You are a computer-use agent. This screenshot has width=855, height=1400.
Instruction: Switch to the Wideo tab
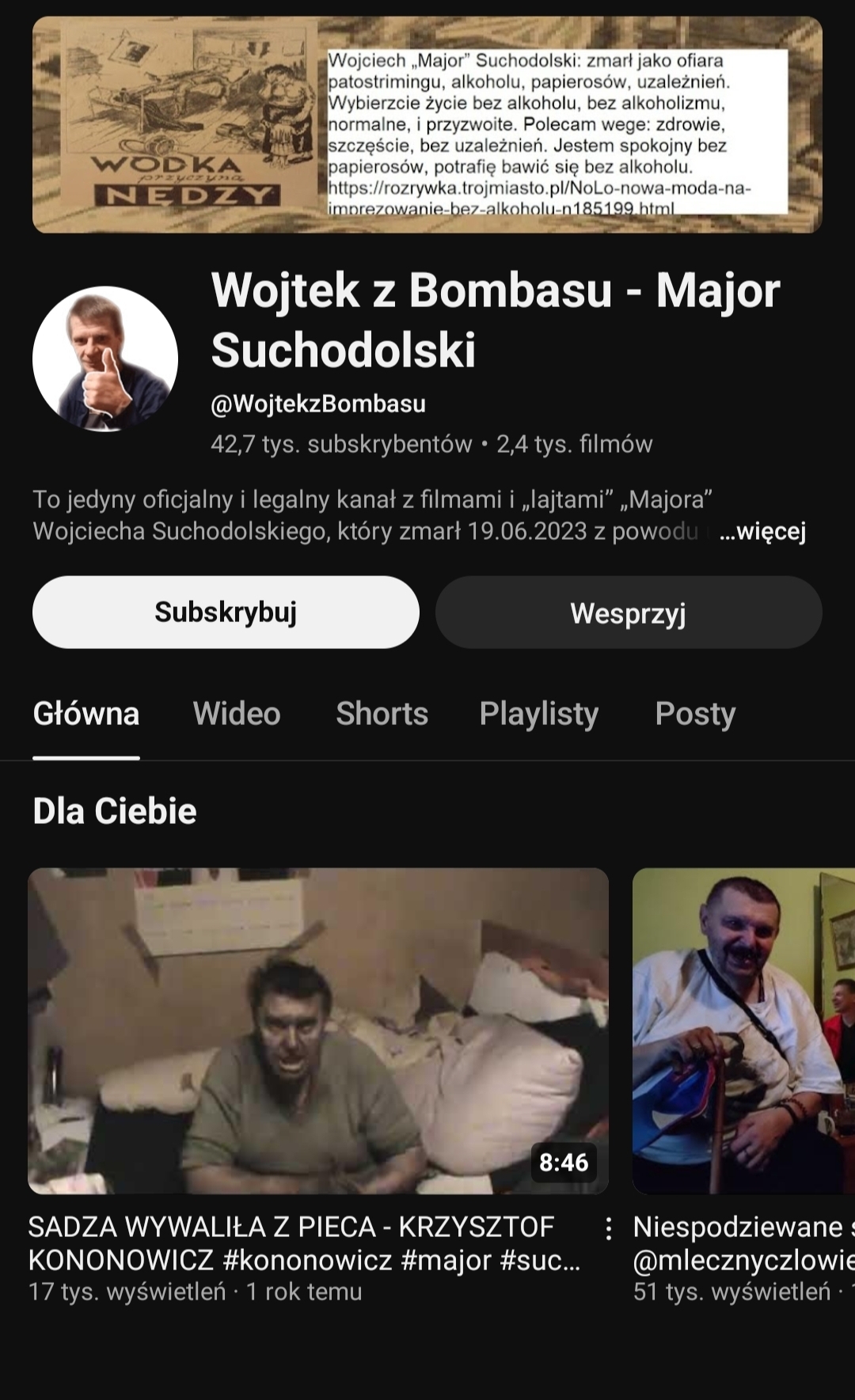(237, 713)
